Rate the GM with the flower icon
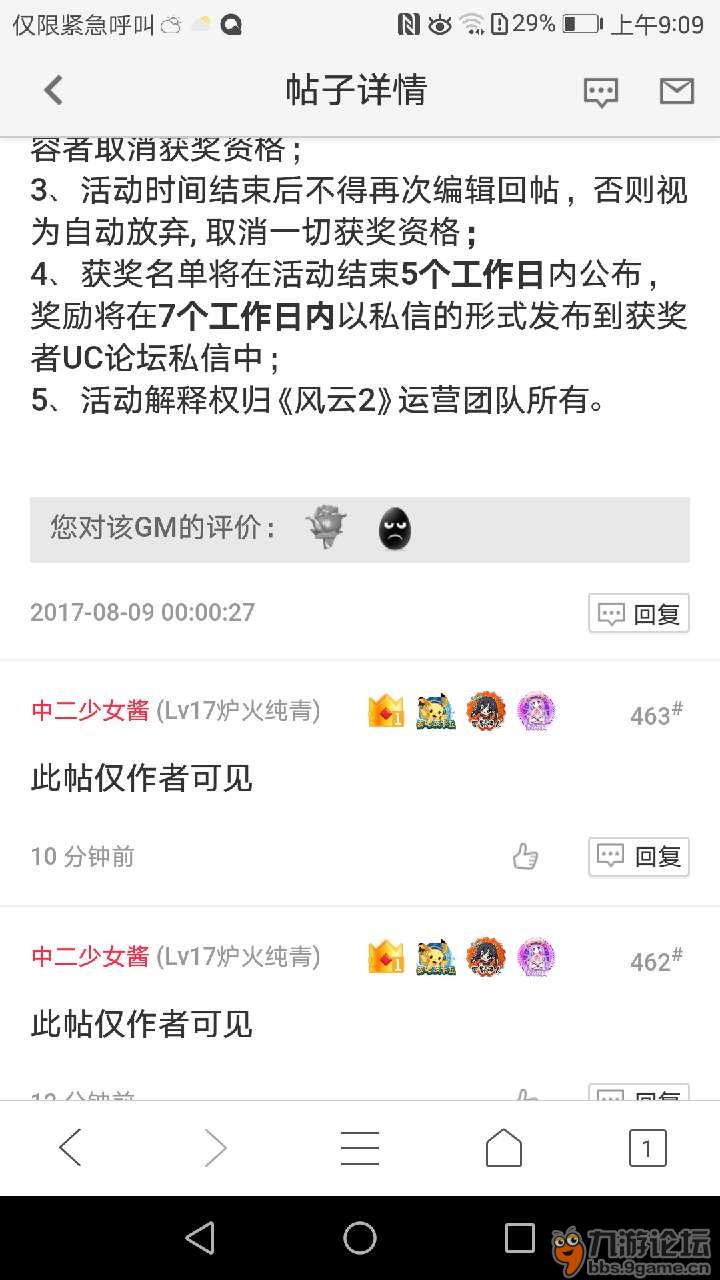 tap(326, 528)
